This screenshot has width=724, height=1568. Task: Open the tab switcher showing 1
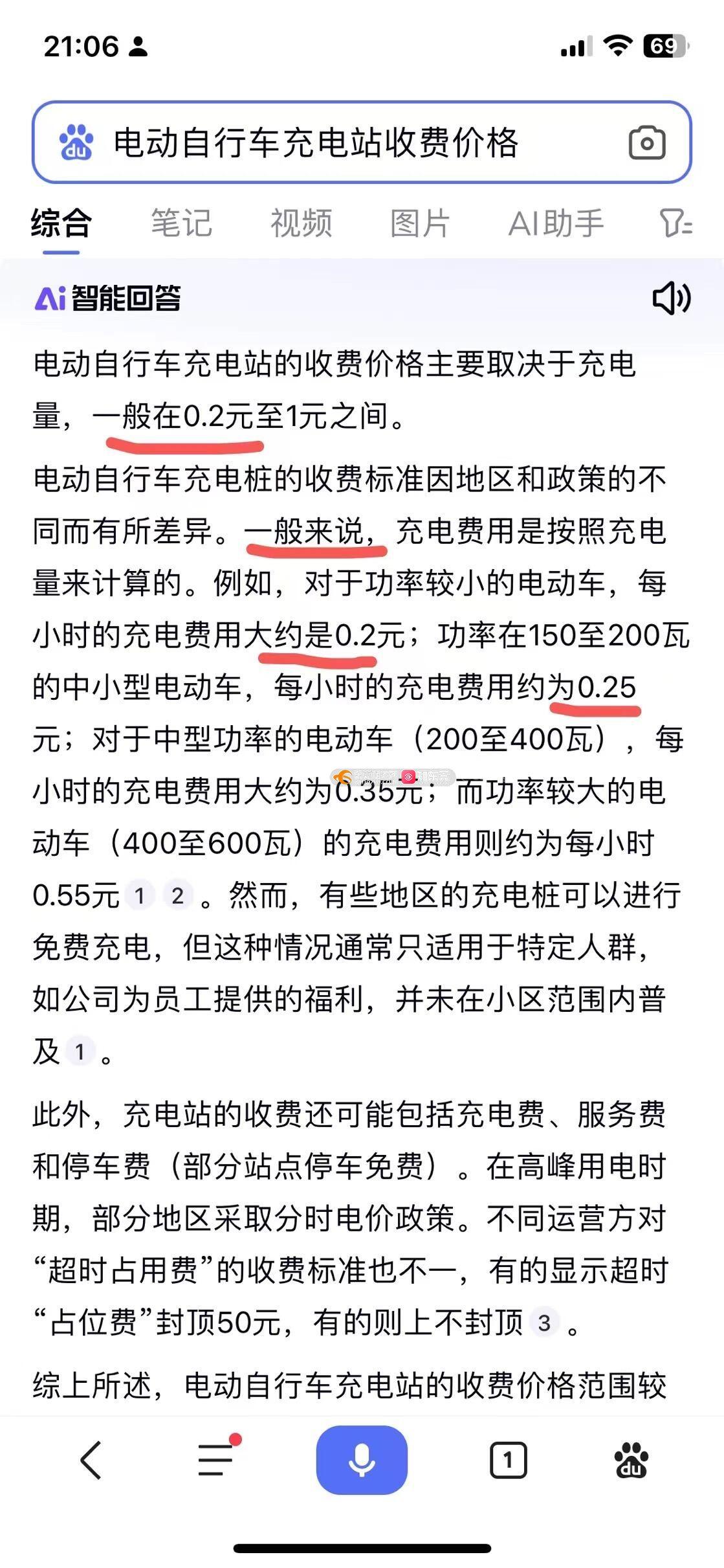tap(508, 1461)
